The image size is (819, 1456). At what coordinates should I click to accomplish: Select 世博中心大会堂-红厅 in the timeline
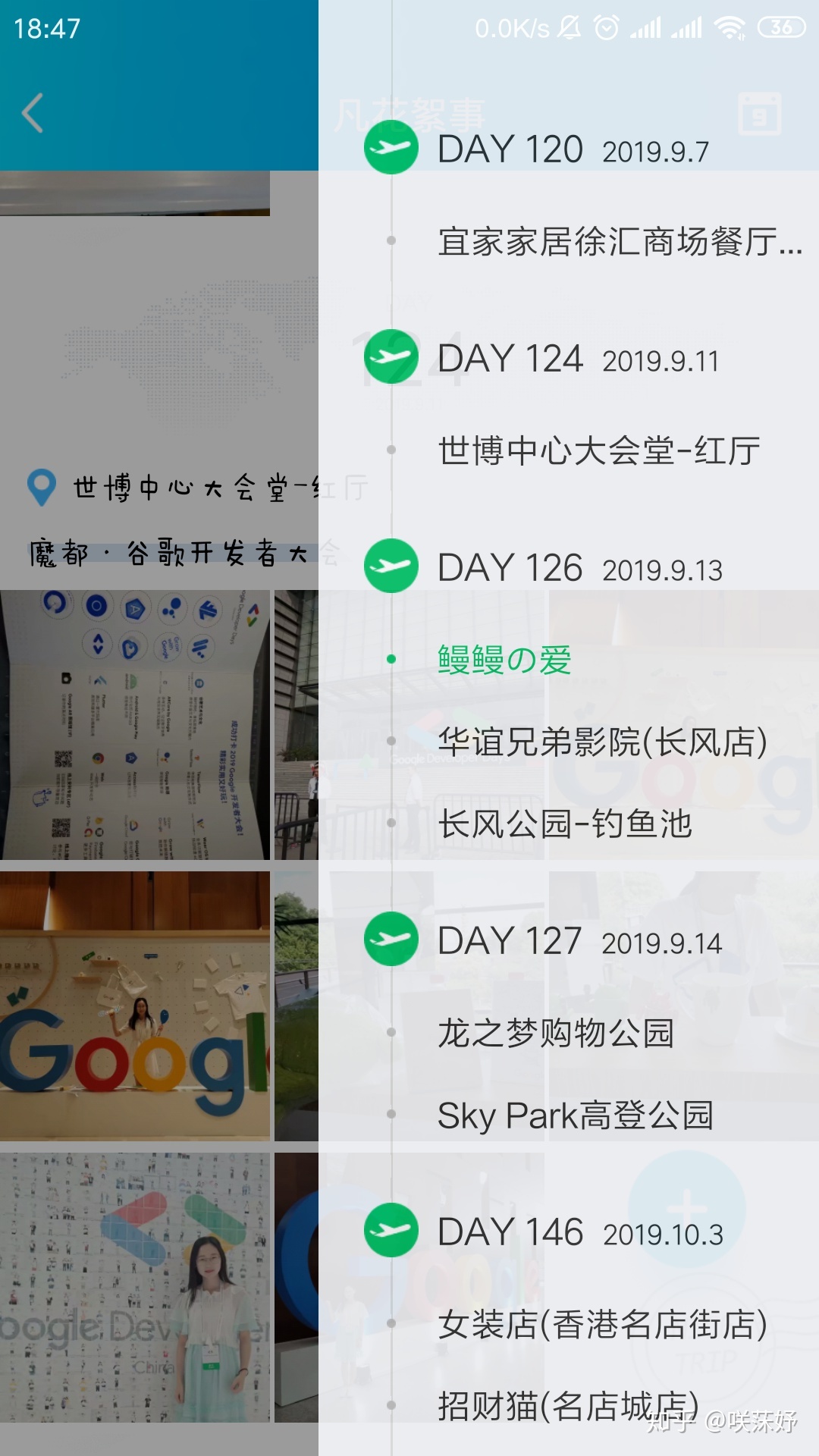tap(598, 451)
